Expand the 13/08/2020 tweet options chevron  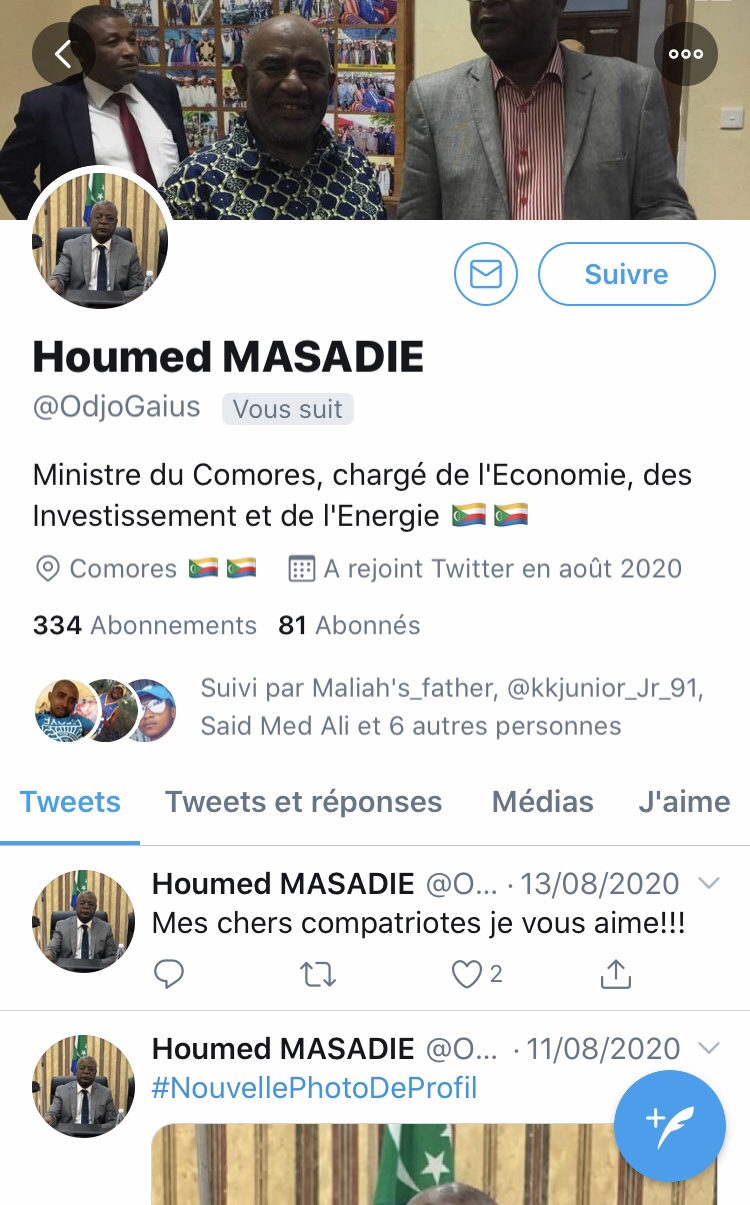coord(708,883)
